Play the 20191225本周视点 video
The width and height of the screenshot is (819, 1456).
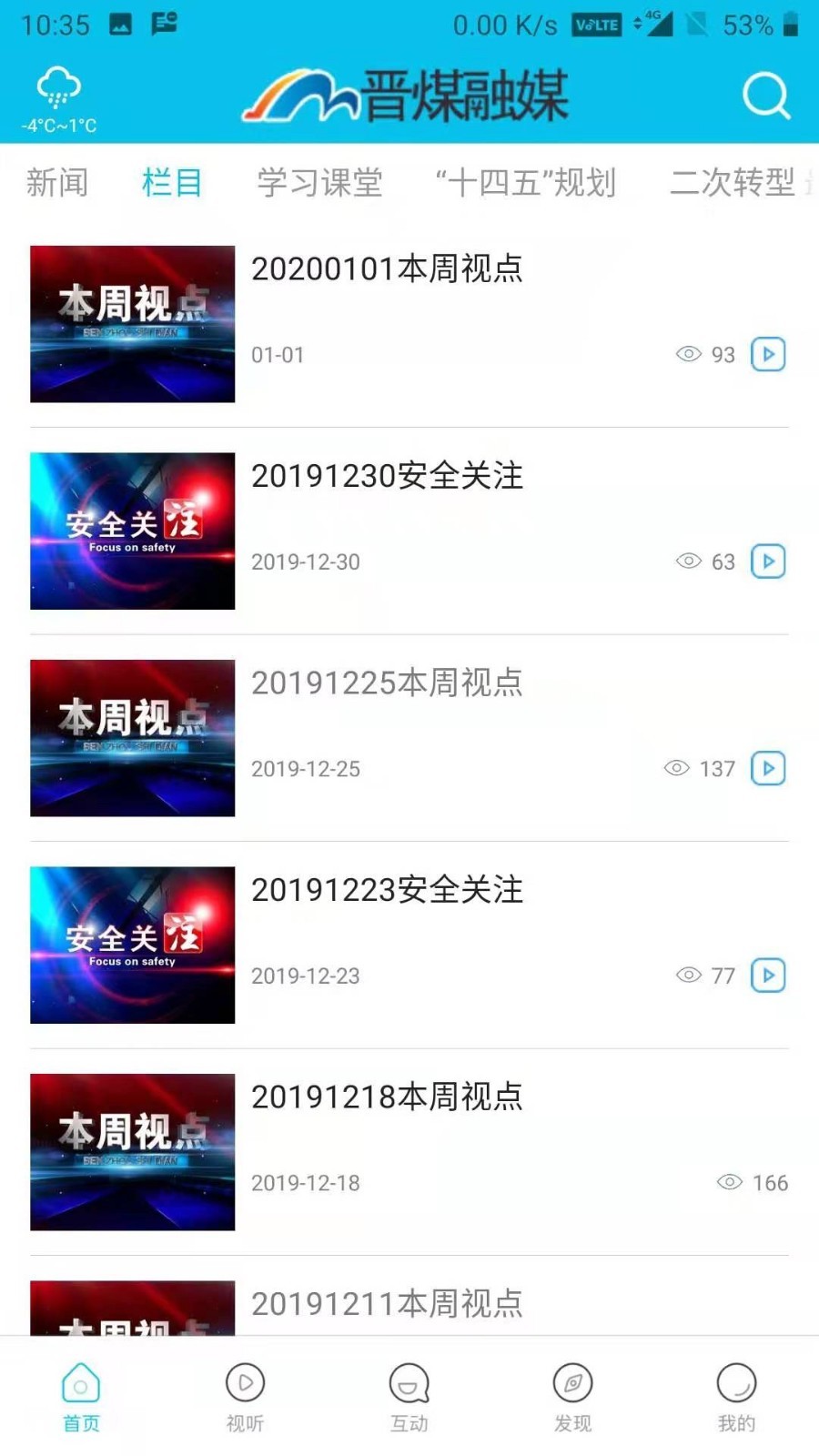[768, 769]
